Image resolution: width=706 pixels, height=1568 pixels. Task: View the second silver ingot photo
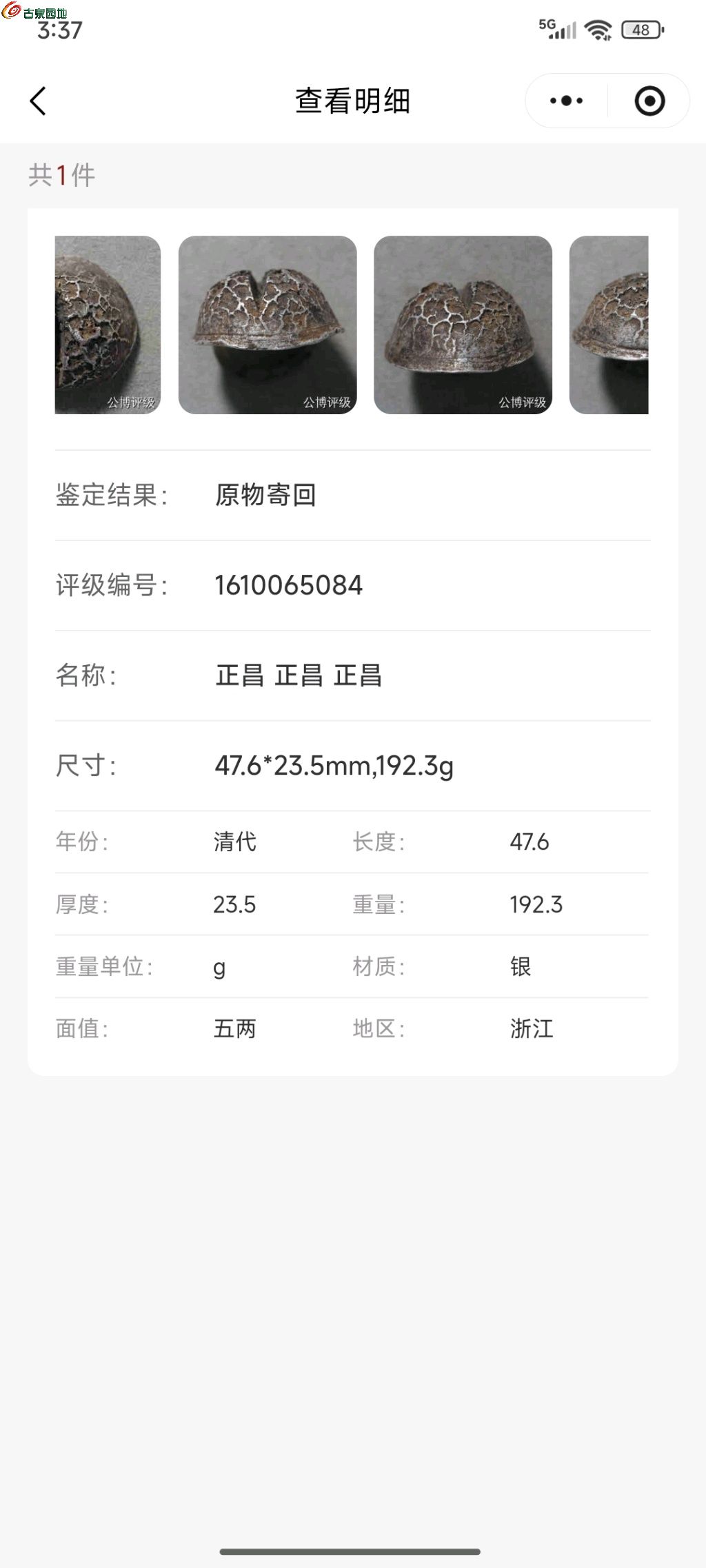pyautogui.click(x=268, y=325)
